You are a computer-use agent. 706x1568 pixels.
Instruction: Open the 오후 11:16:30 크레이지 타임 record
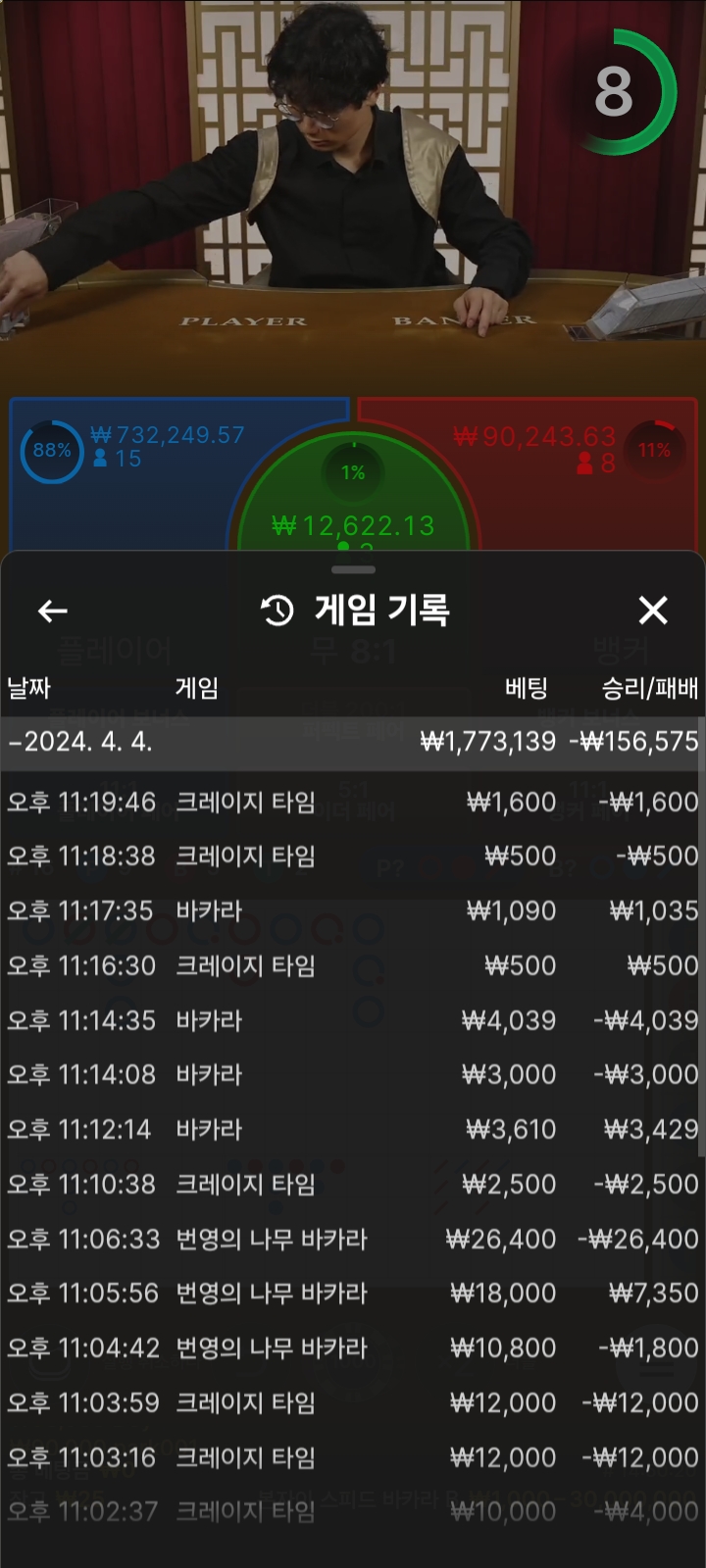click(353, 966)
